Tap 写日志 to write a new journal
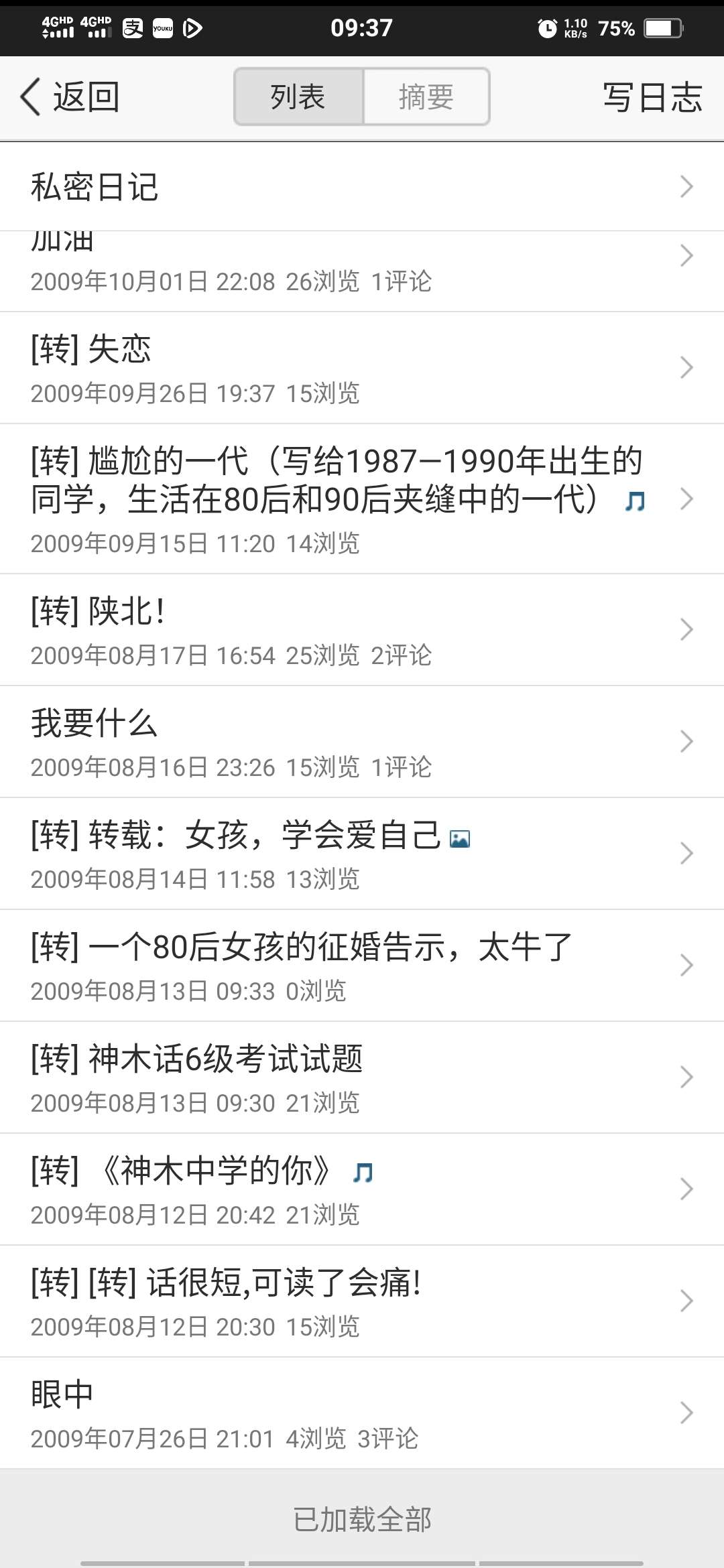Image resolution: width=724 pixels, height=1568 pixels. tap(652, 97)
